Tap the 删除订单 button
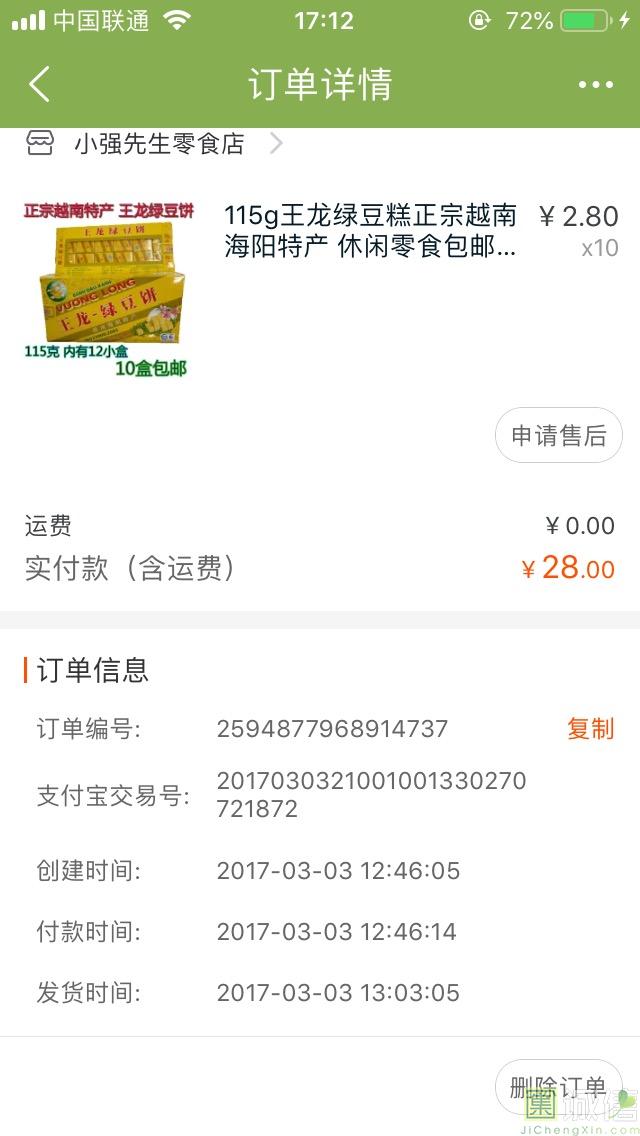The height and width of the screenshot is (1136, 640). pos(558,1087)
